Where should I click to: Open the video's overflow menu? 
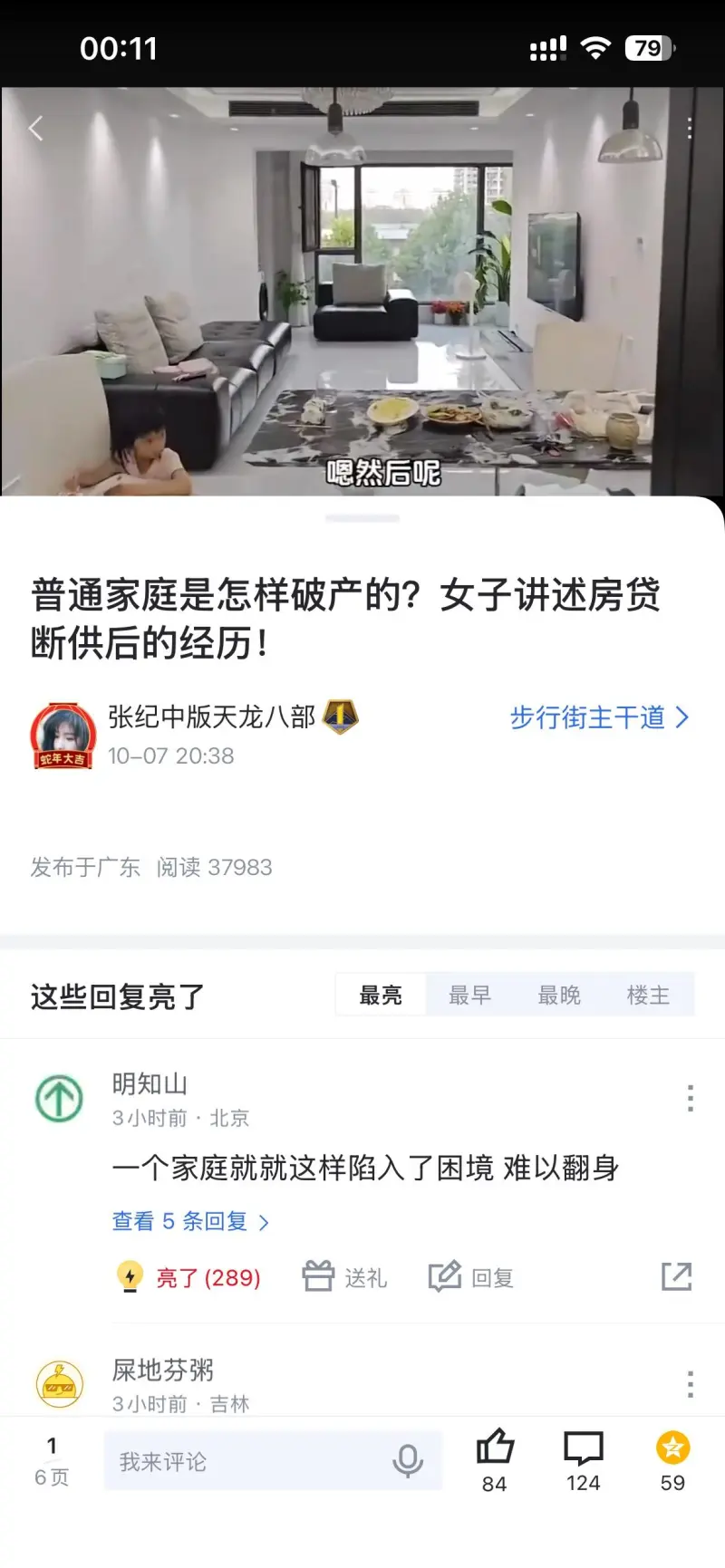690,129
